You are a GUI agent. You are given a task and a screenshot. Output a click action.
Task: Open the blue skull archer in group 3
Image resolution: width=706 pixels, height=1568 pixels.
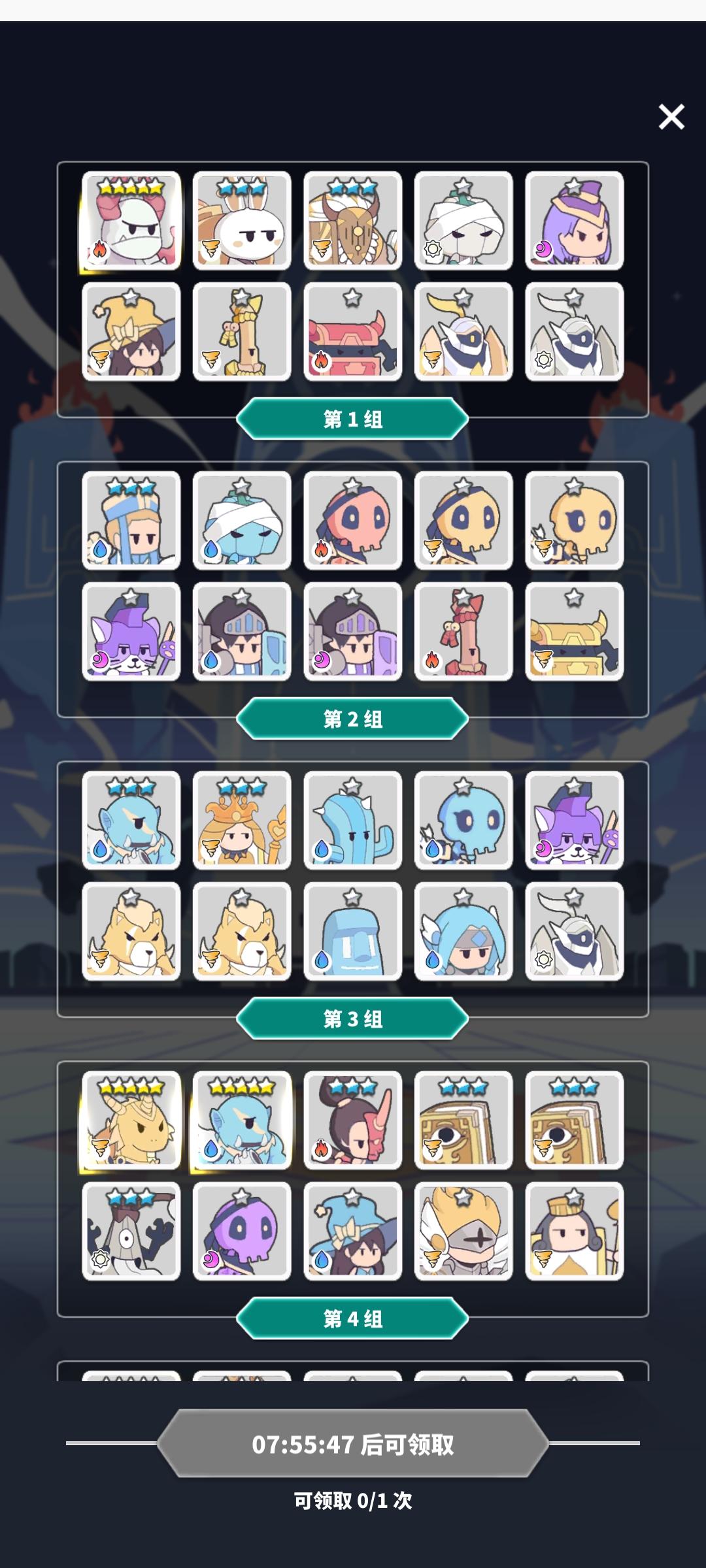(464, 823)
